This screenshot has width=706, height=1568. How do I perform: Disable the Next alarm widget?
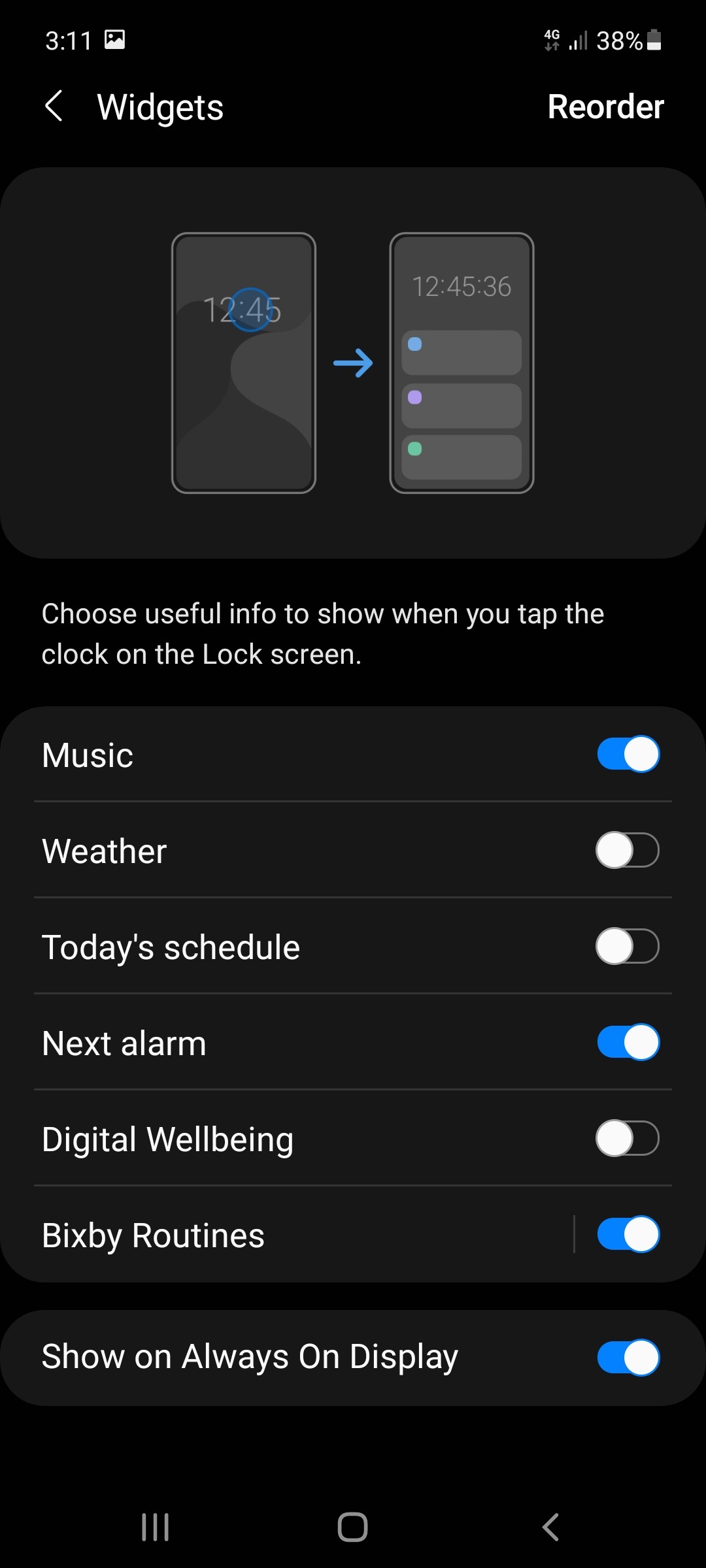click(x=628, y=1042)
